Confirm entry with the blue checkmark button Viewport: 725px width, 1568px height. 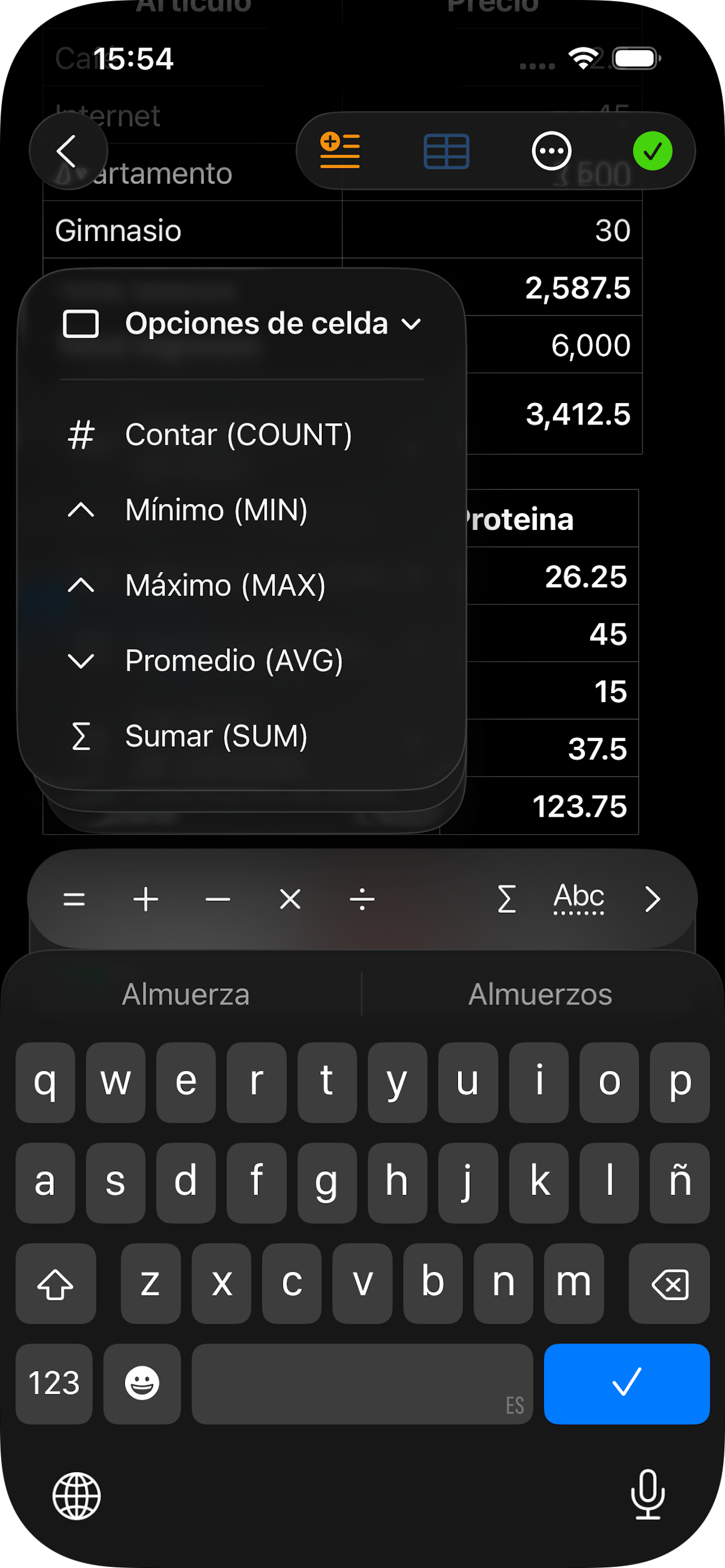click(x=626, y=1385)
